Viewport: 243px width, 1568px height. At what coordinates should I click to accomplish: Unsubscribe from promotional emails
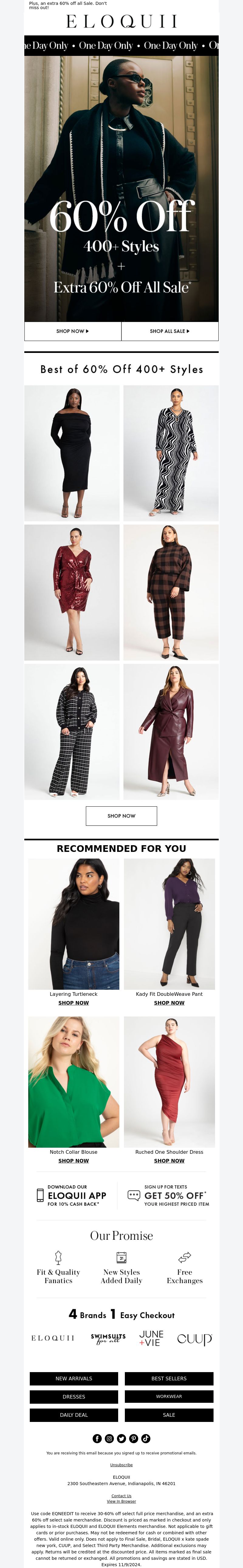121,1465
